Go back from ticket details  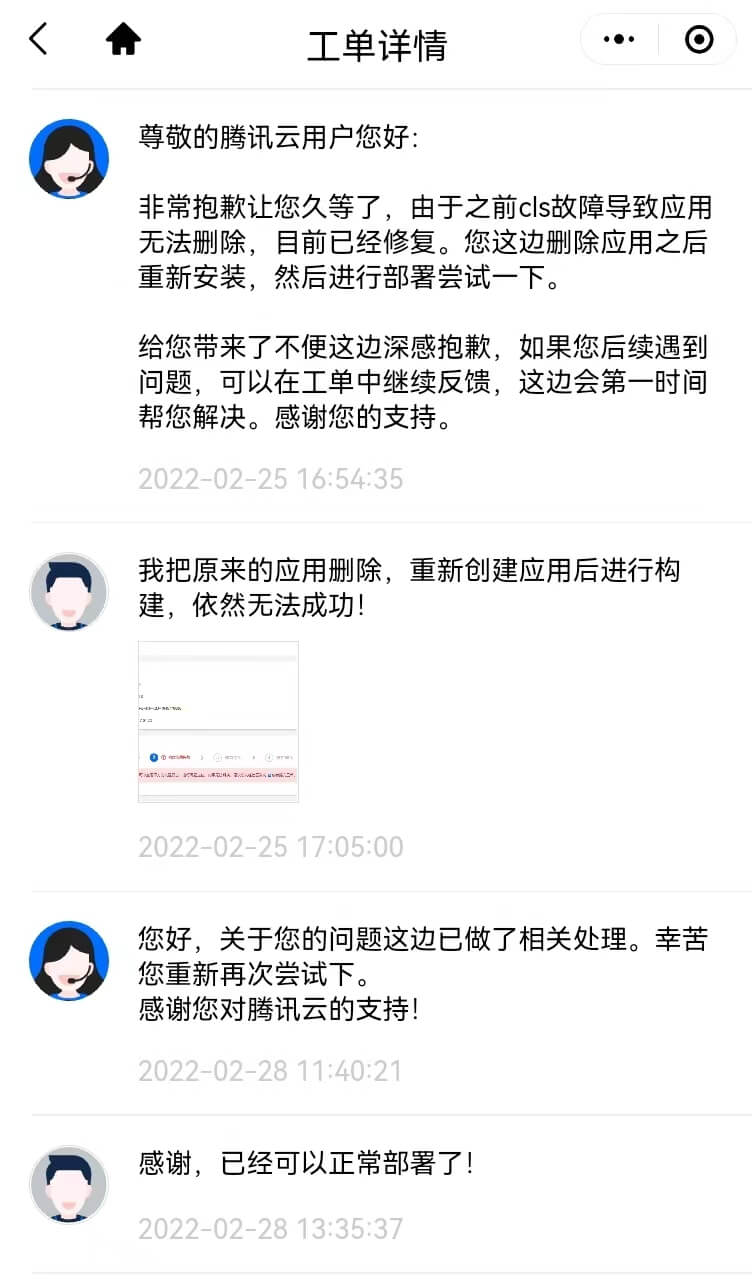coord(38,40)
